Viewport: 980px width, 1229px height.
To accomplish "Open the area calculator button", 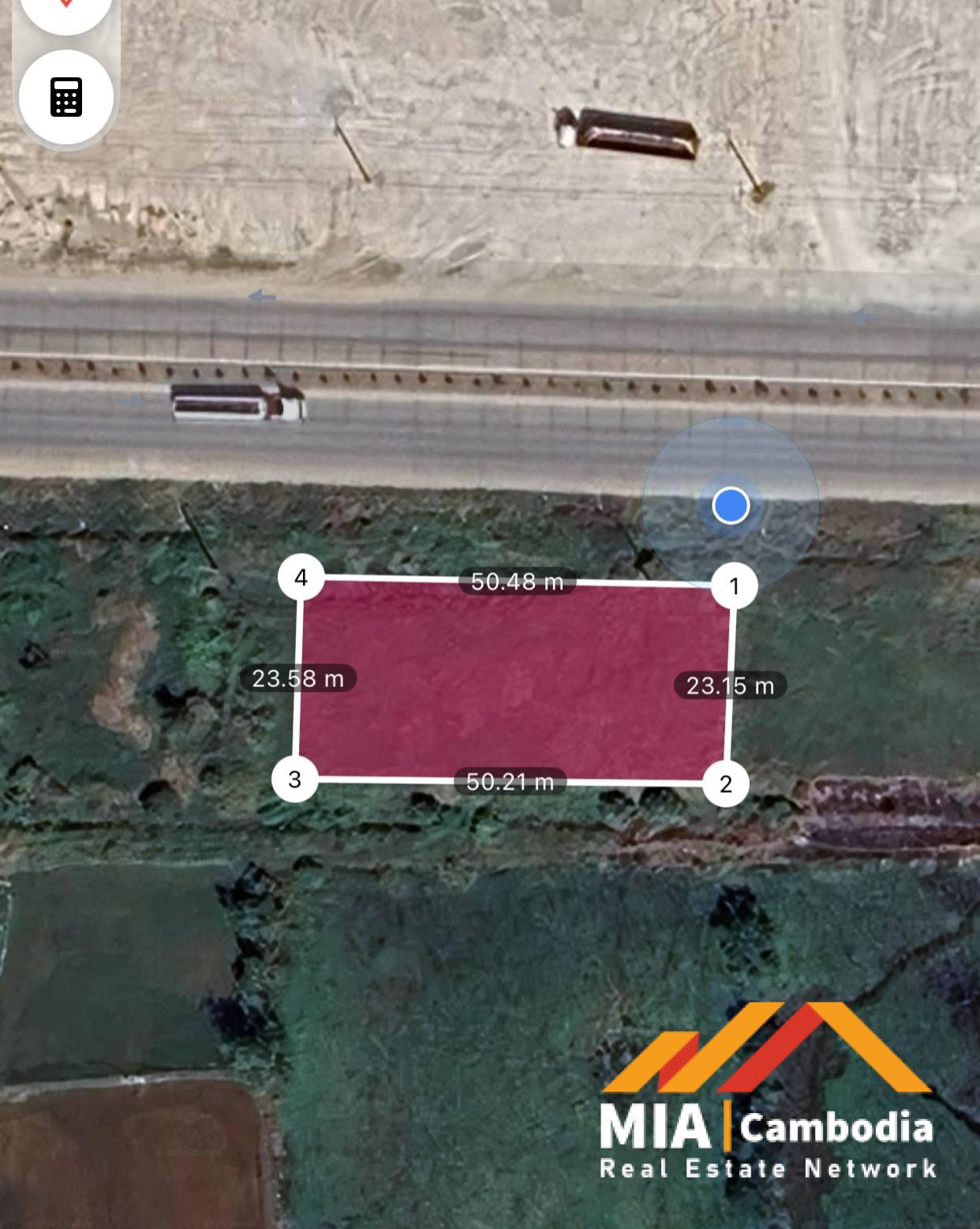I will 66,96.
